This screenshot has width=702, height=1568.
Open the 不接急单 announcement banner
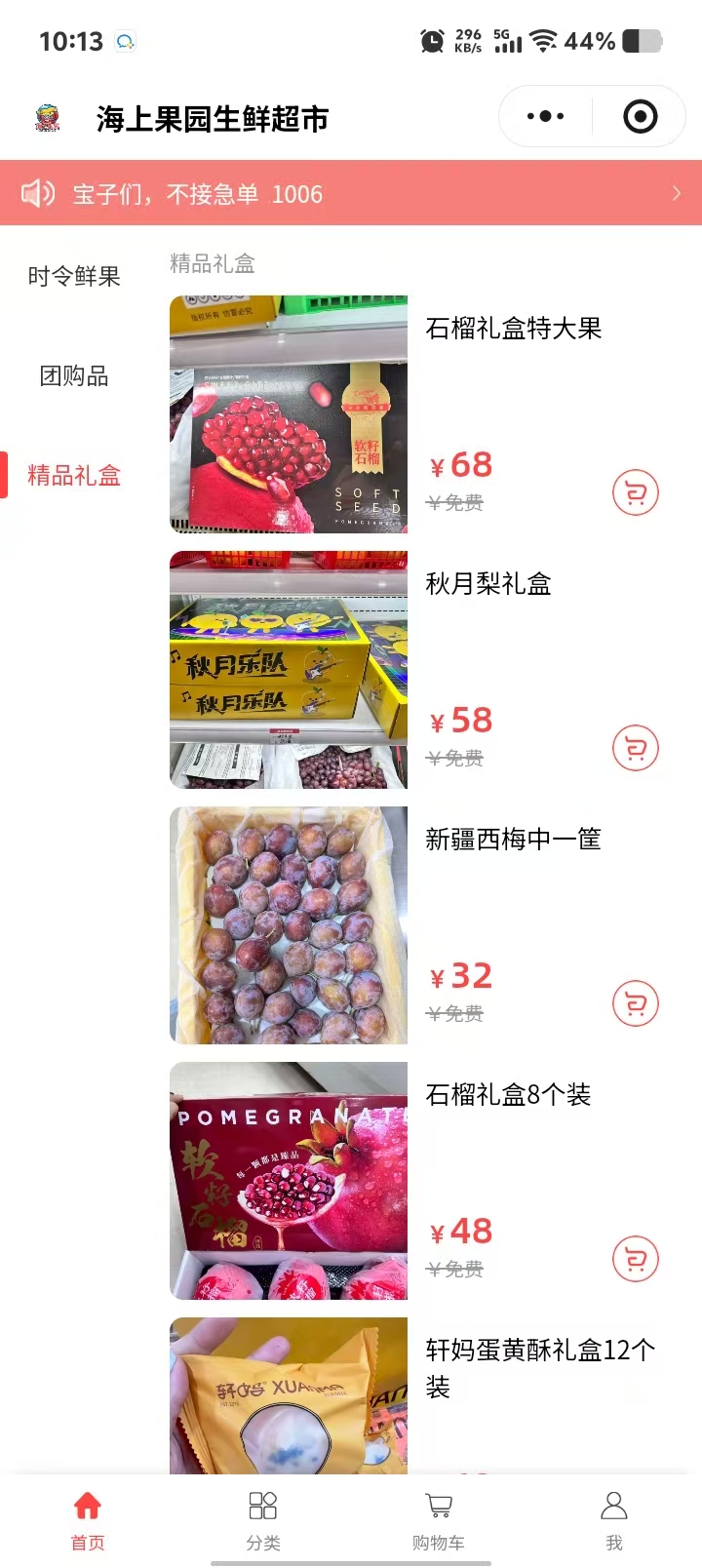click(351, 193)
